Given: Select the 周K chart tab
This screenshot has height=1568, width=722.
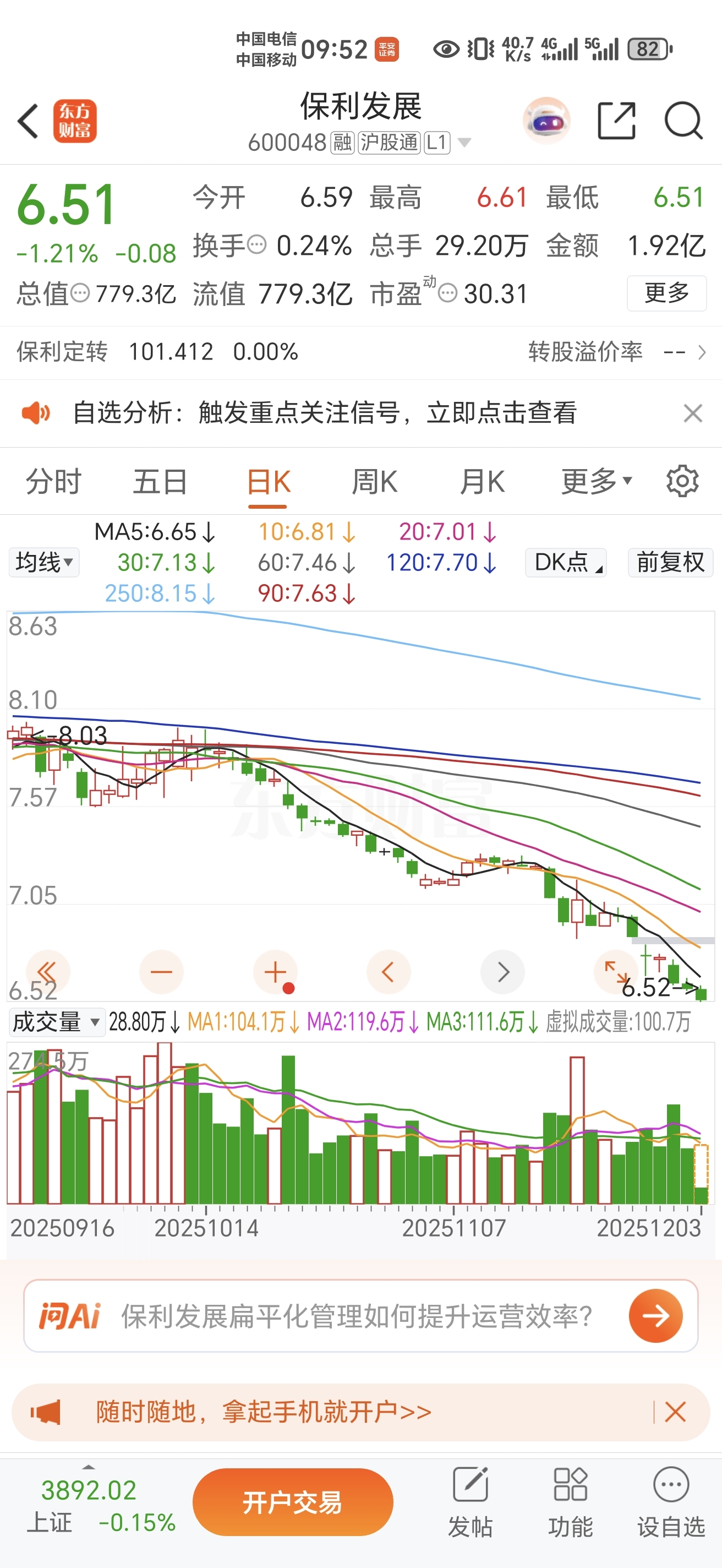Looking at the screenshot, I should click(375, 482).
